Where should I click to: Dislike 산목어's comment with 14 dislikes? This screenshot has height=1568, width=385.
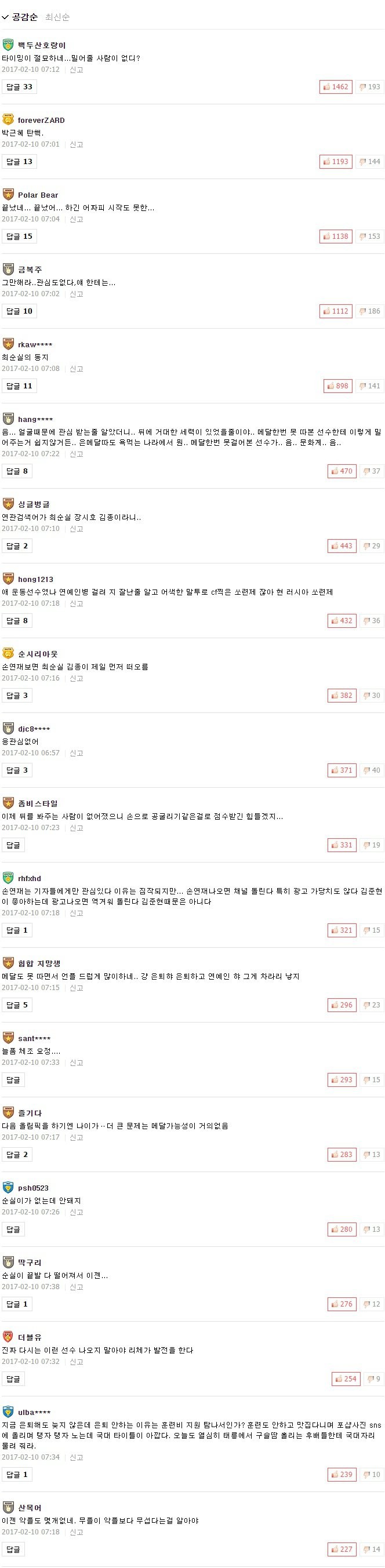[372, 1549]
